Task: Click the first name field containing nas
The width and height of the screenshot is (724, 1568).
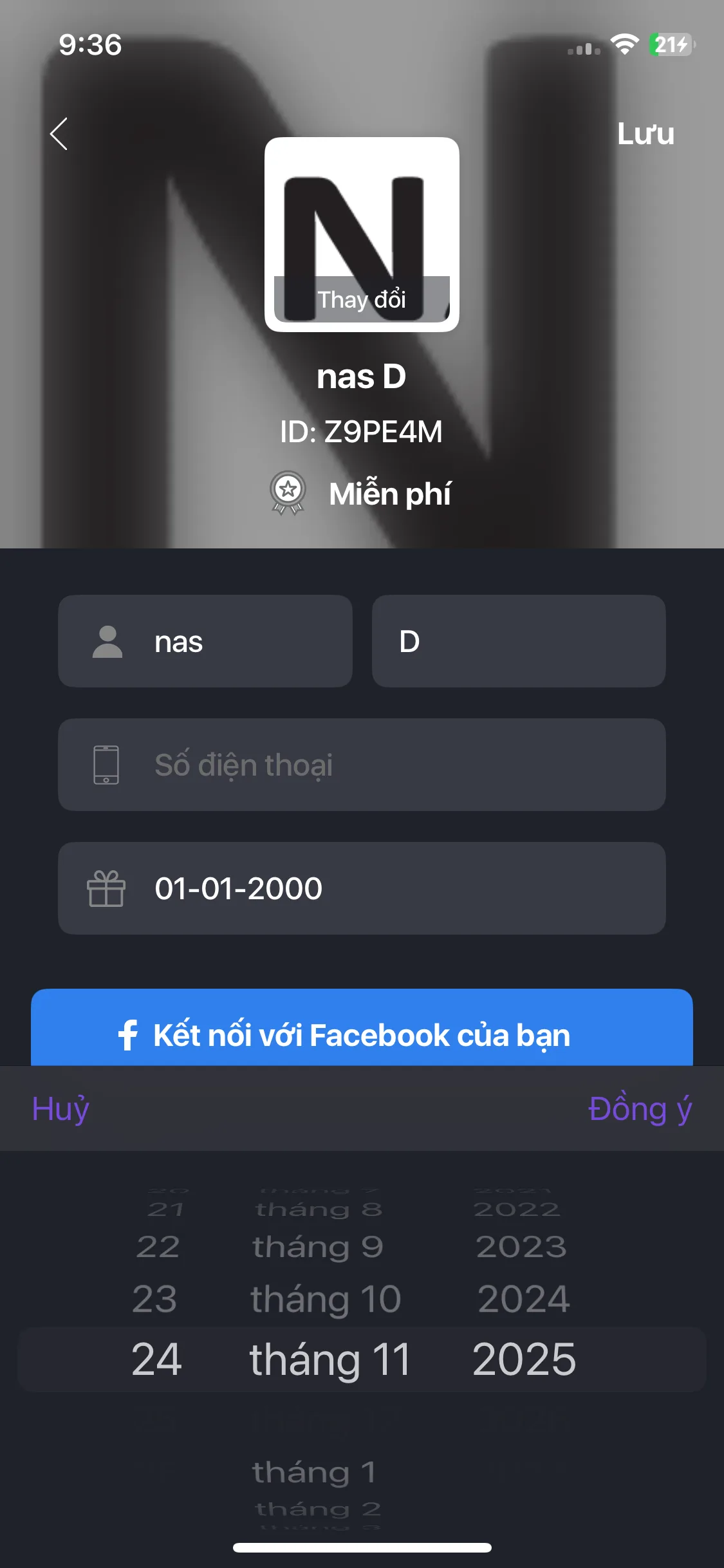Action: 205,641
